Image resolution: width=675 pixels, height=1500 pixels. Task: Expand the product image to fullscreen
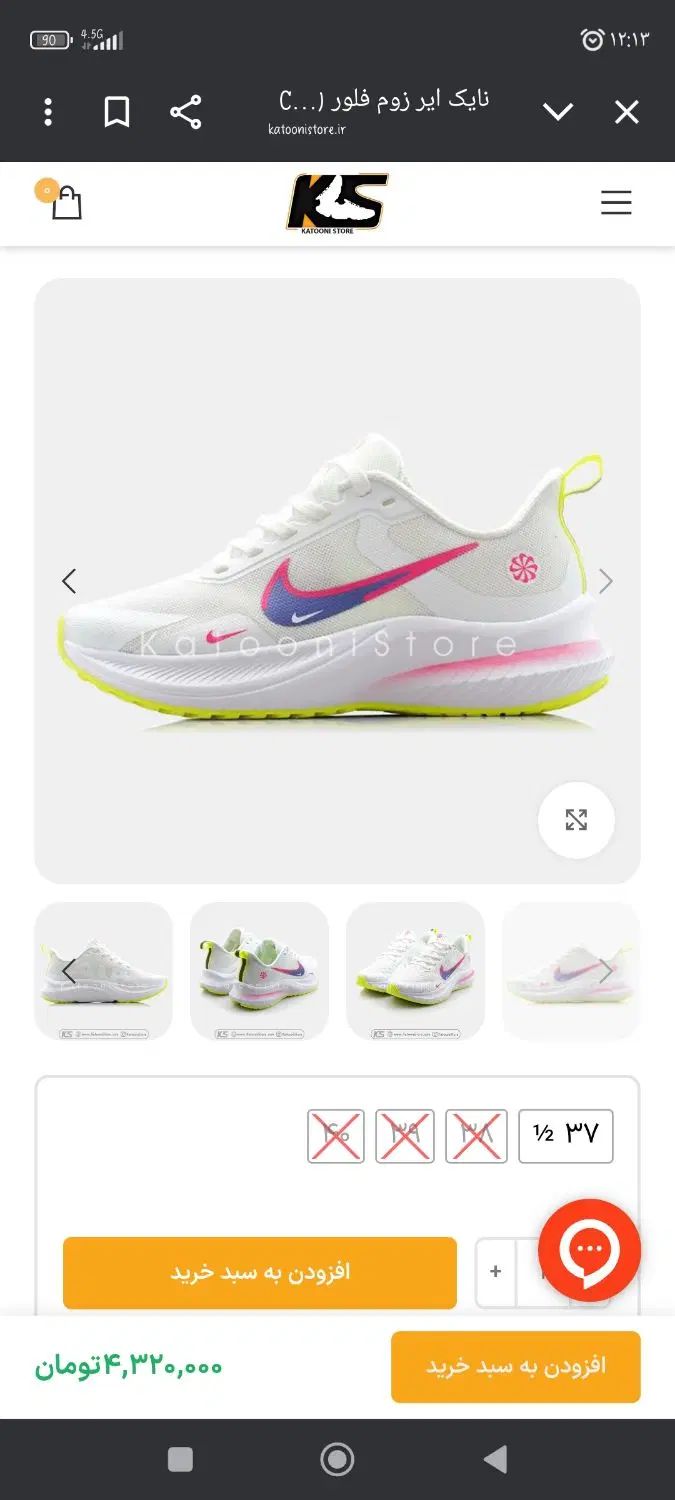(576, 820)
